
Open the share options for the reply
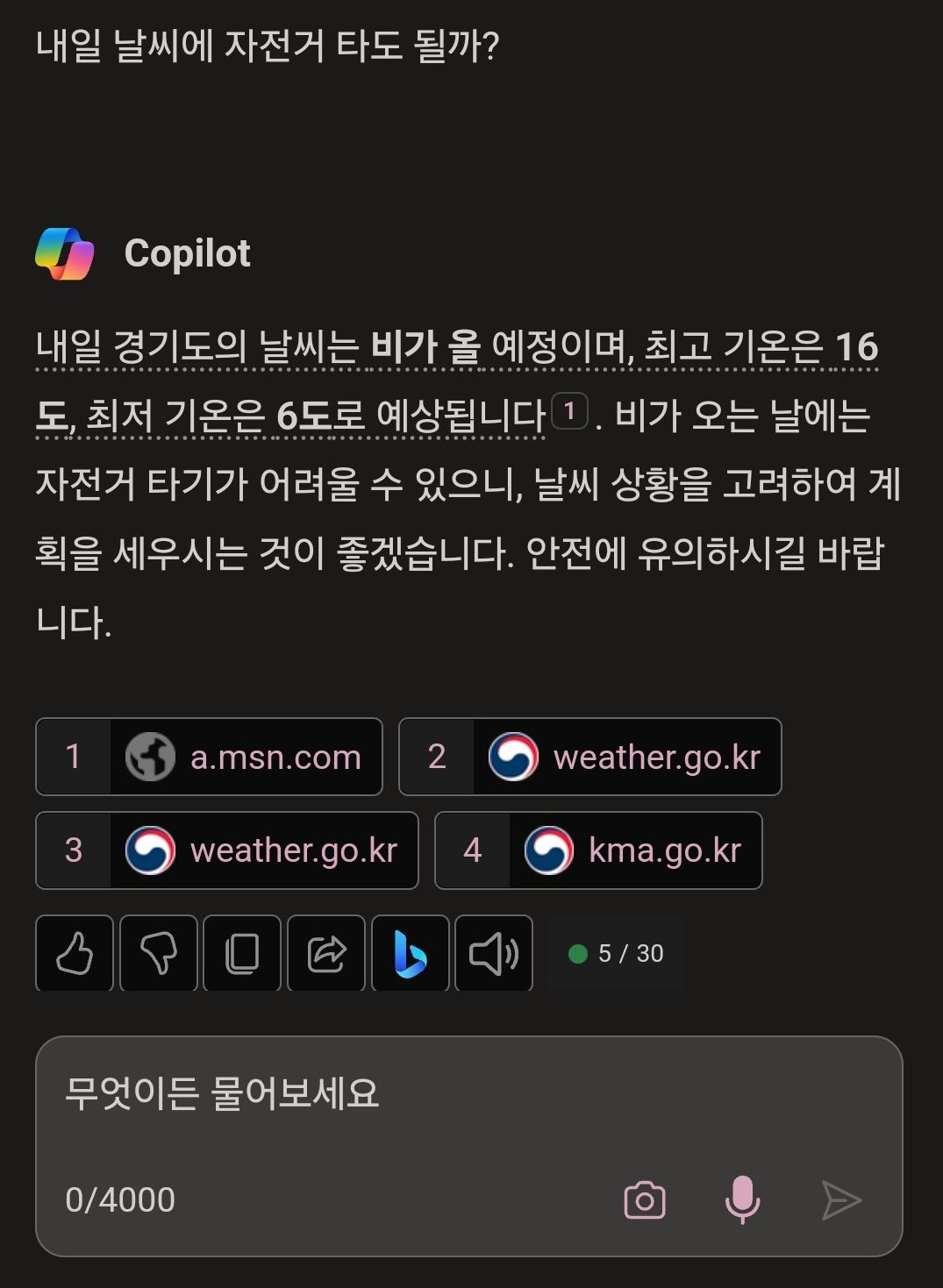click(325, 954)
